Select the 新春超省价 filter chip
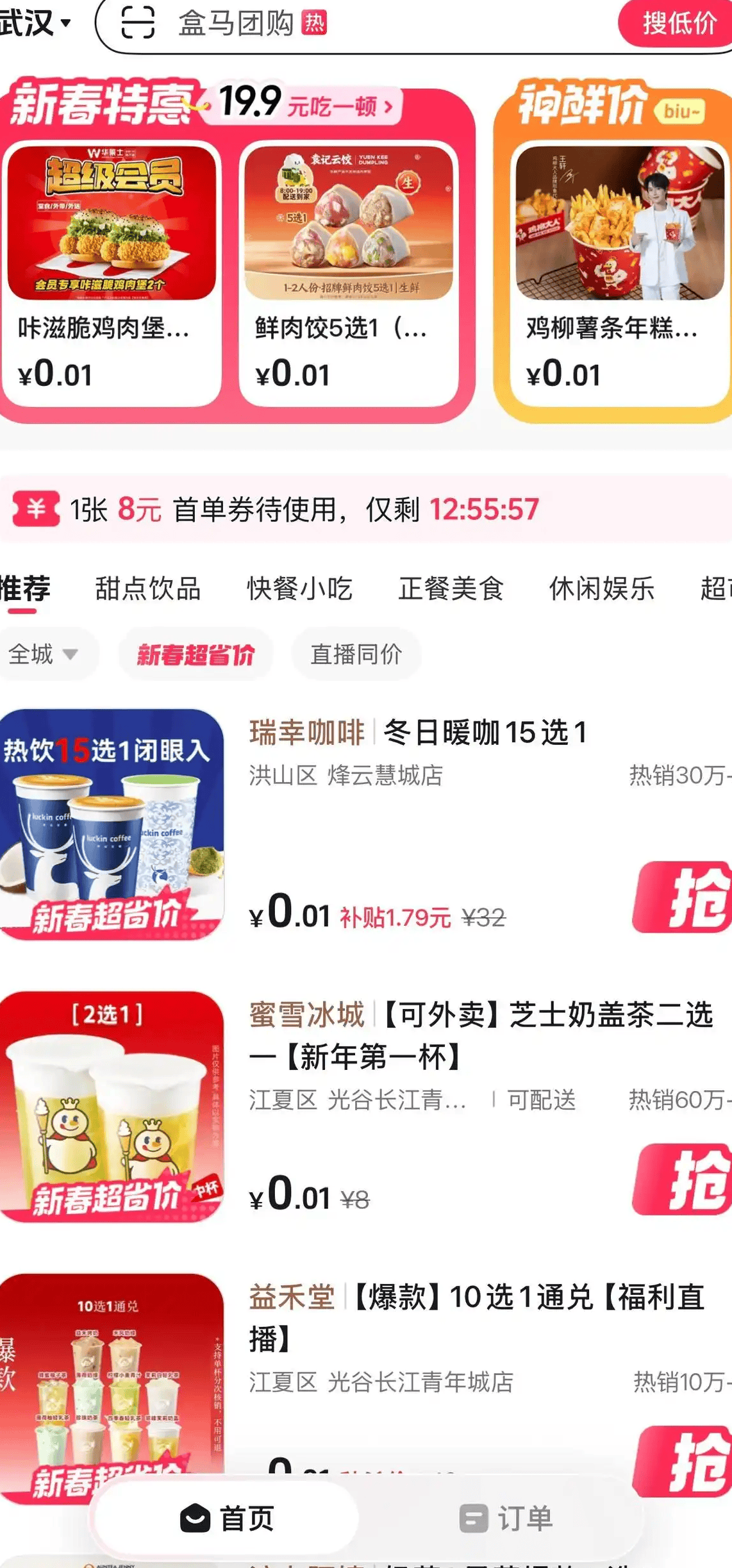Image resolution: width=732 pixels, height=1568 pixels. (x=195, y=655)
